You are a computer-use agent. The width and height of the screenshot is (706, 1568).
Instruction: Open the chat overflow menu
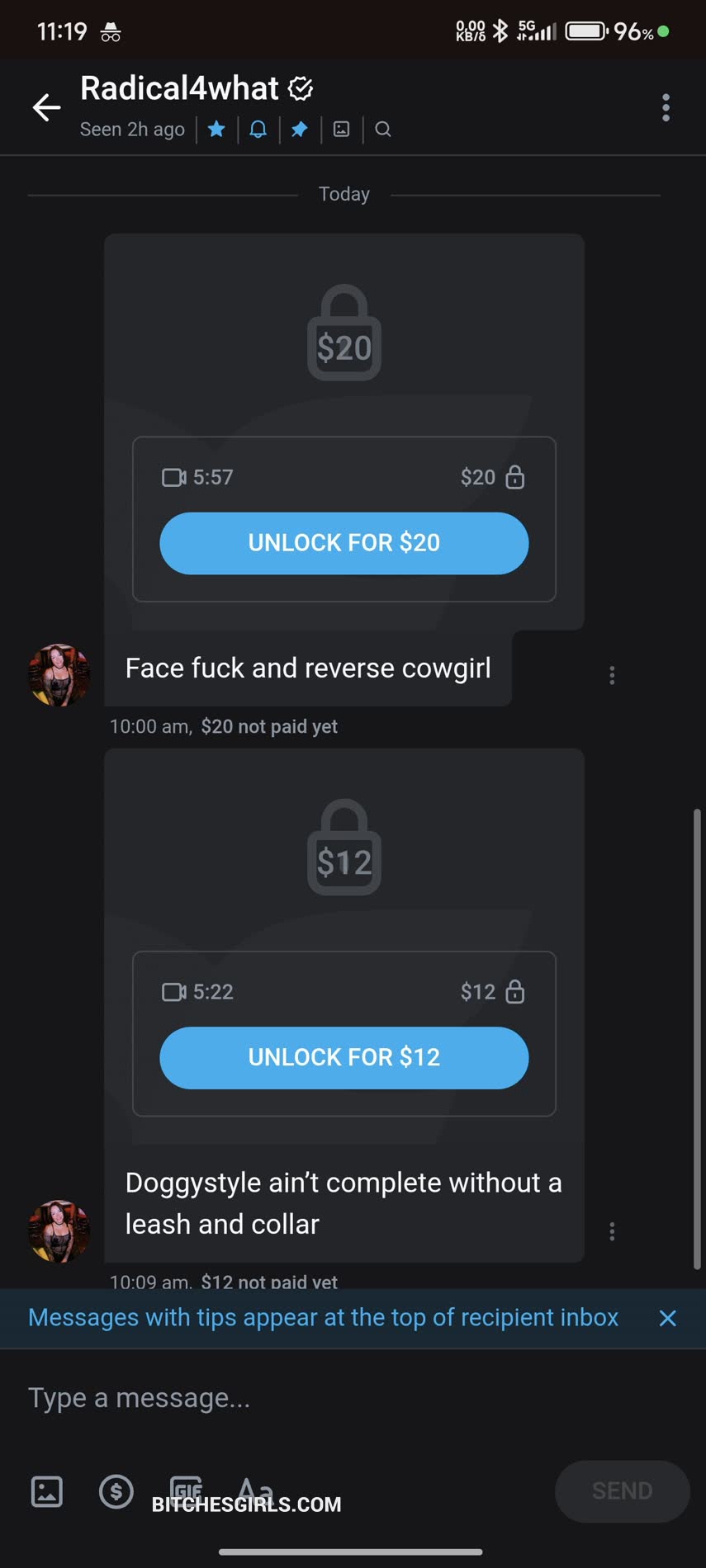tap(666, 107)
